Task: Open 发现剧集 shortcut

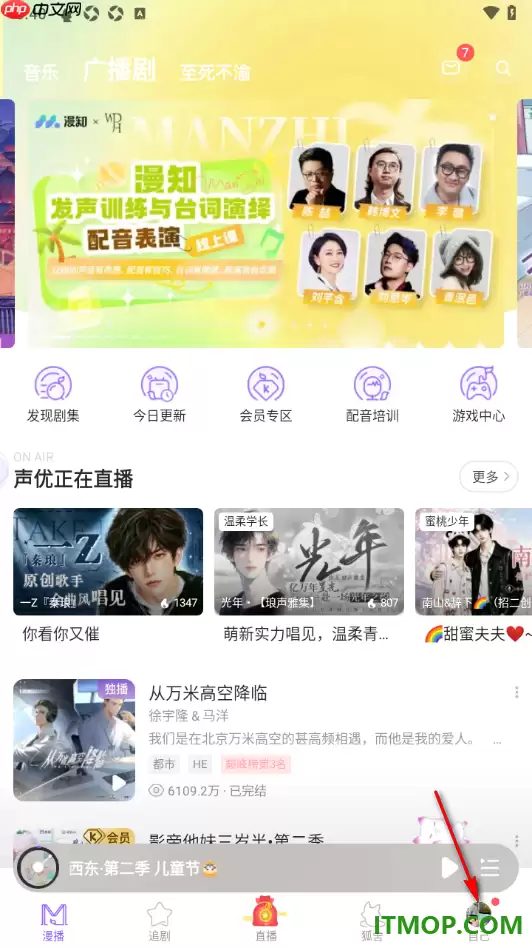Action: point(53,394)
